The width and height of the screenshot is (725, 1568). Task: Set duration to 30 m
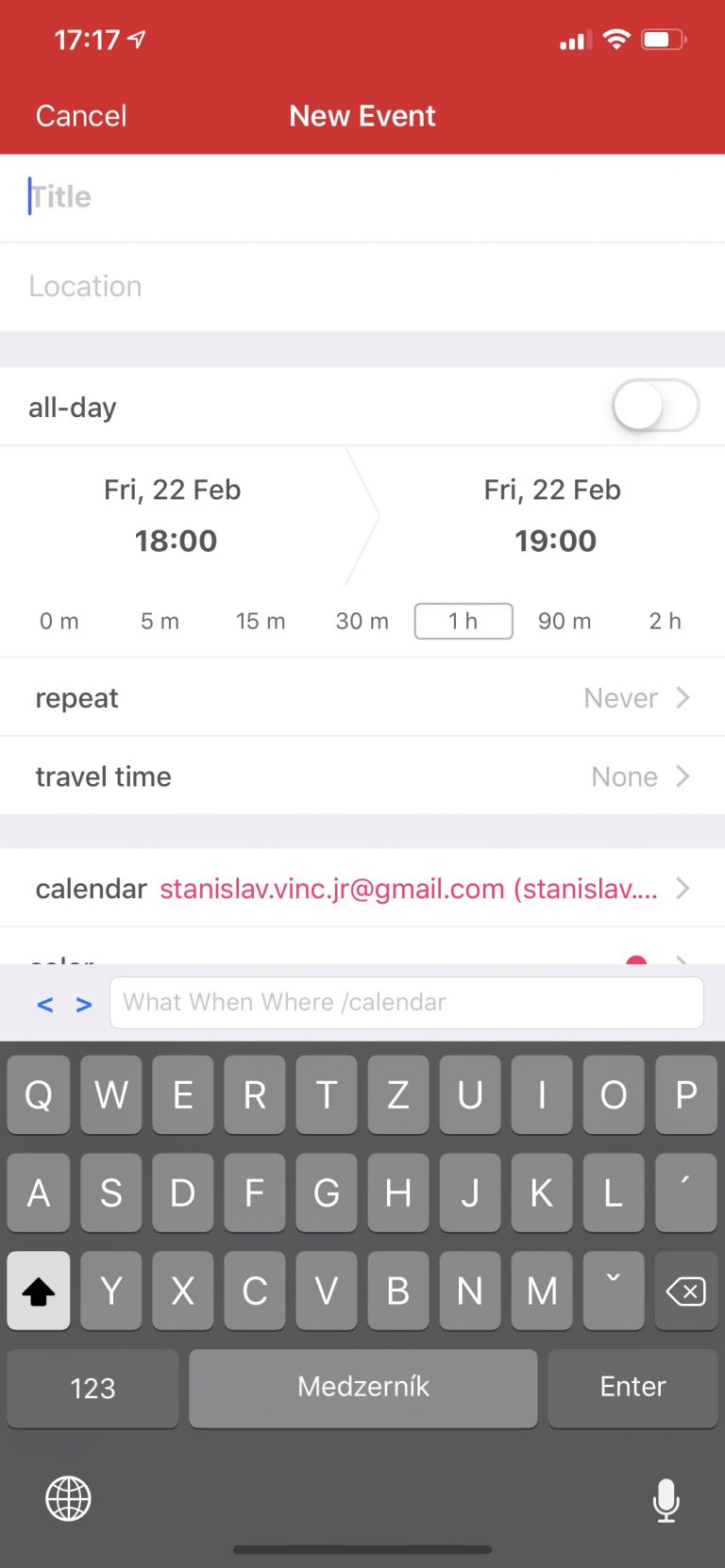(362, 621)
